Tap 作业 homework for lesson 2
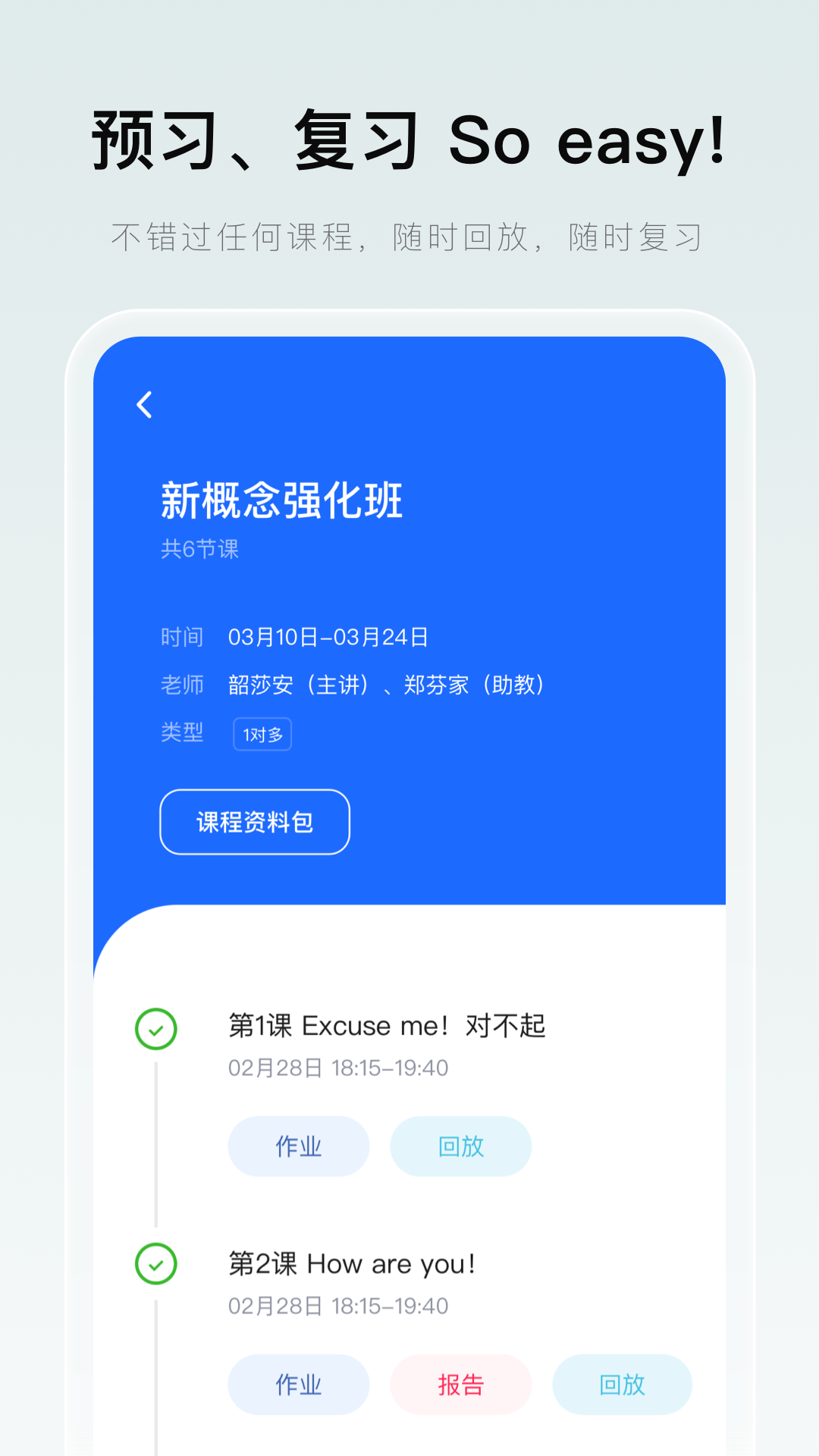This screenshot has width=819, height=1456. tap(298, 1385)
